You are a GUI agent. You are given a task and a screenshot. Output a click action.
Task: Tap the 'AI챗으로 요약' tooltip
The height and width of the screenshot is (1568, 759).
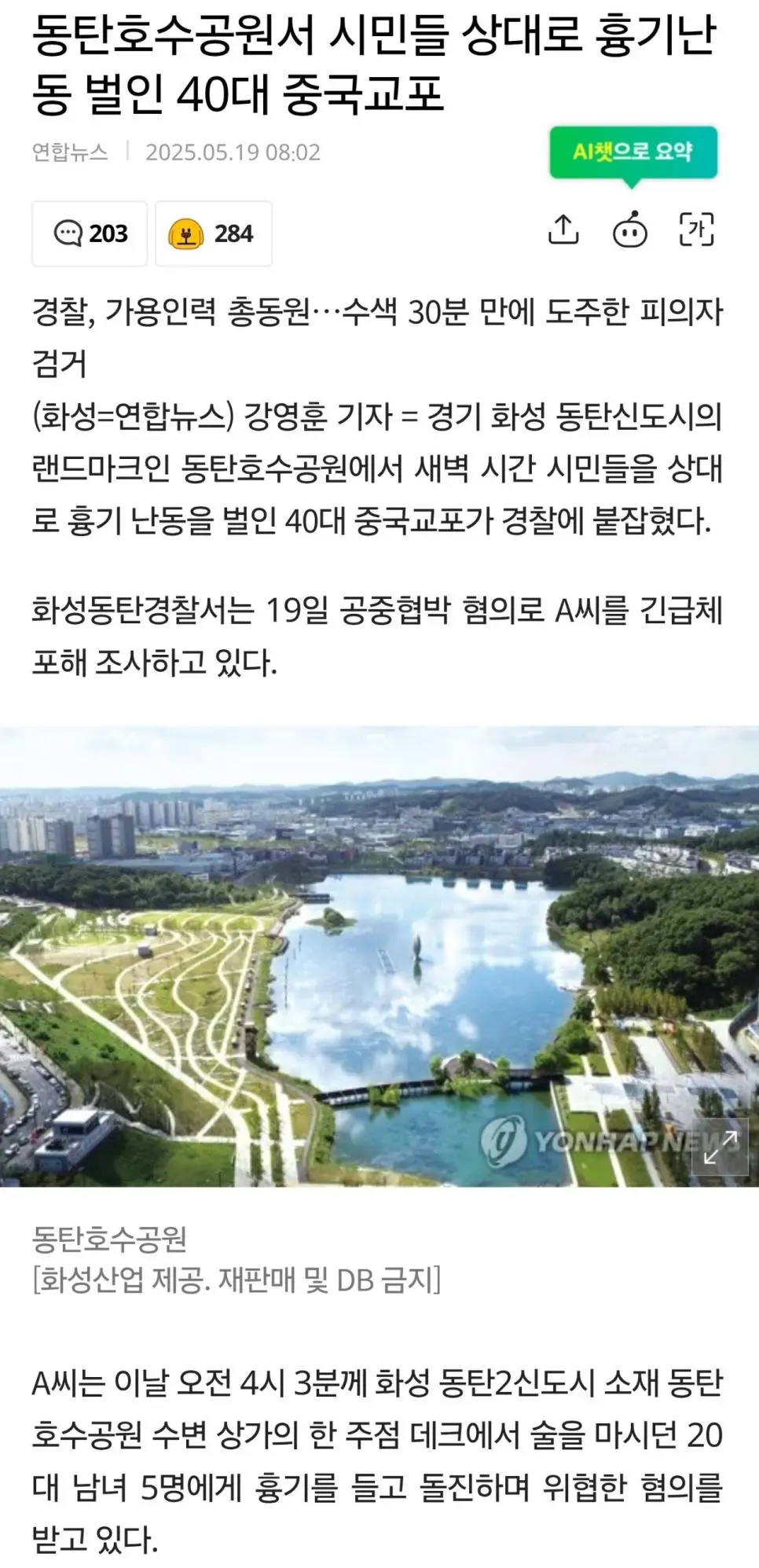(x=632, y=151)
